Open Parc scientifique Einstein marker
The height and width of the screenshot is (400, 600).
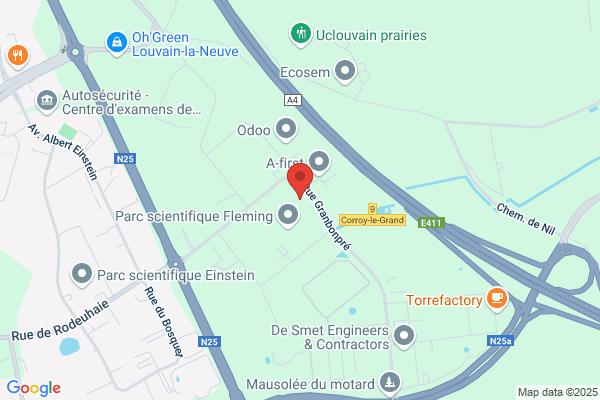(x=82, y=274)
